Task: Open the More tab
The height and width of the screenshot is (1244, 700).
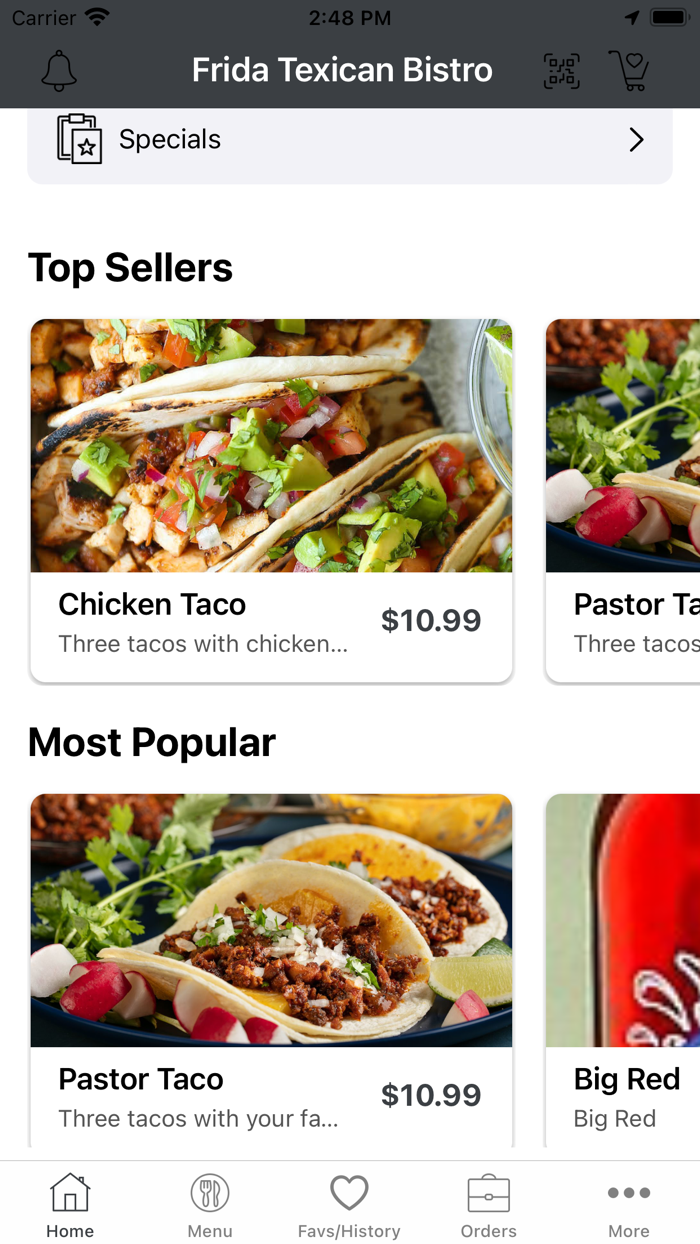Action: tap(629, 1205)
